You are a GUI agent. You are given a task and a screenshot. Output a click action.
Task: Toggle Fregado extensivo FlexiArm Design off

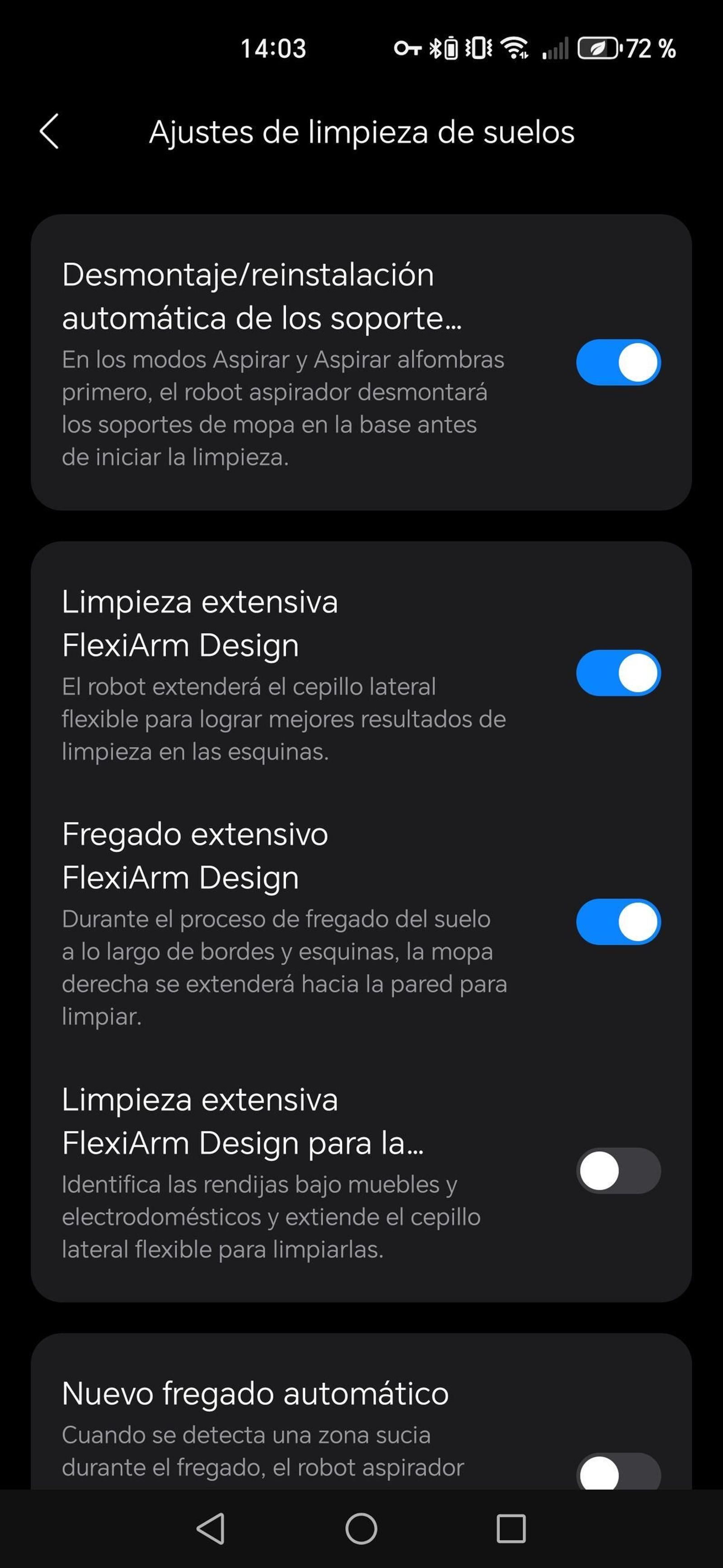coord(618,922)
